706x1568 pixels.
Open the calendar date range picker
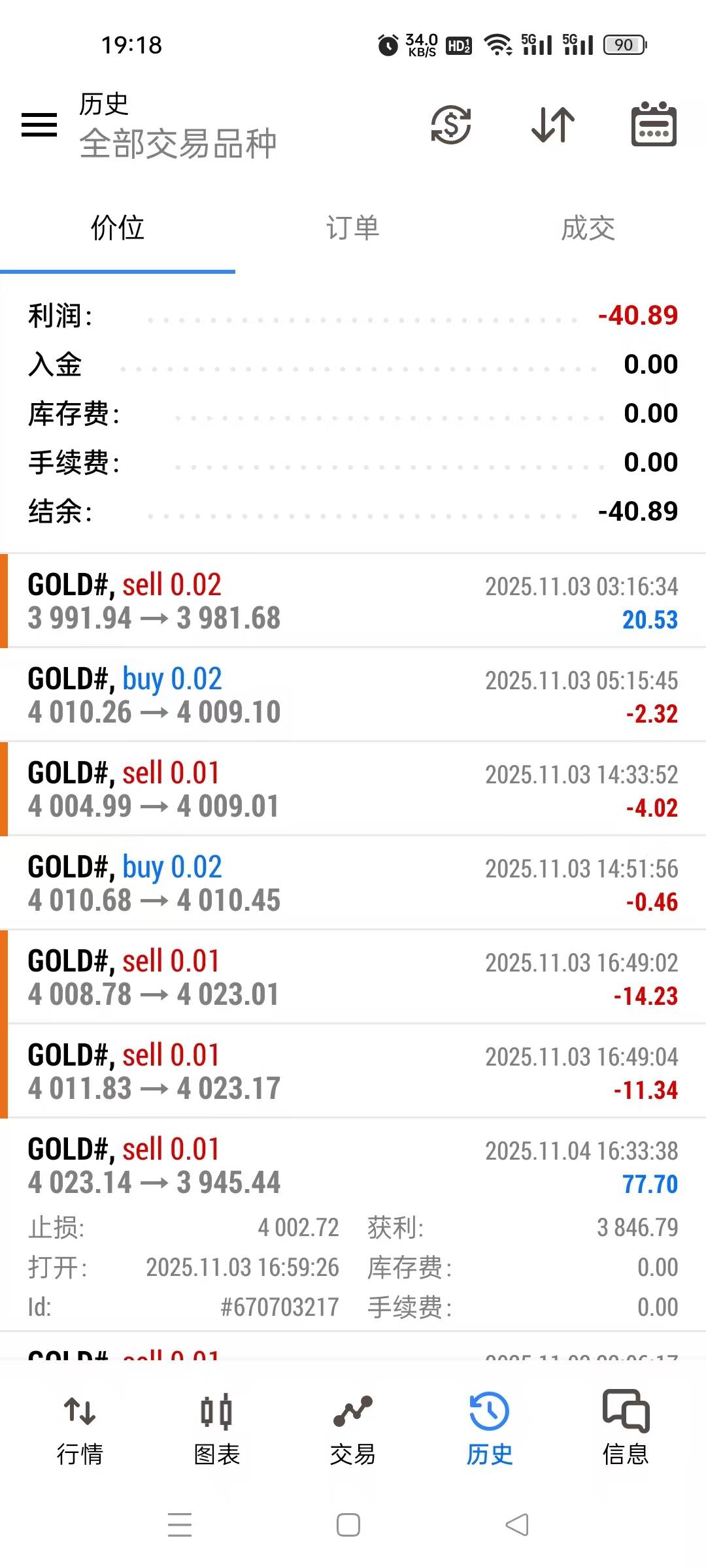pyautogui.click(x=654, y=124)
